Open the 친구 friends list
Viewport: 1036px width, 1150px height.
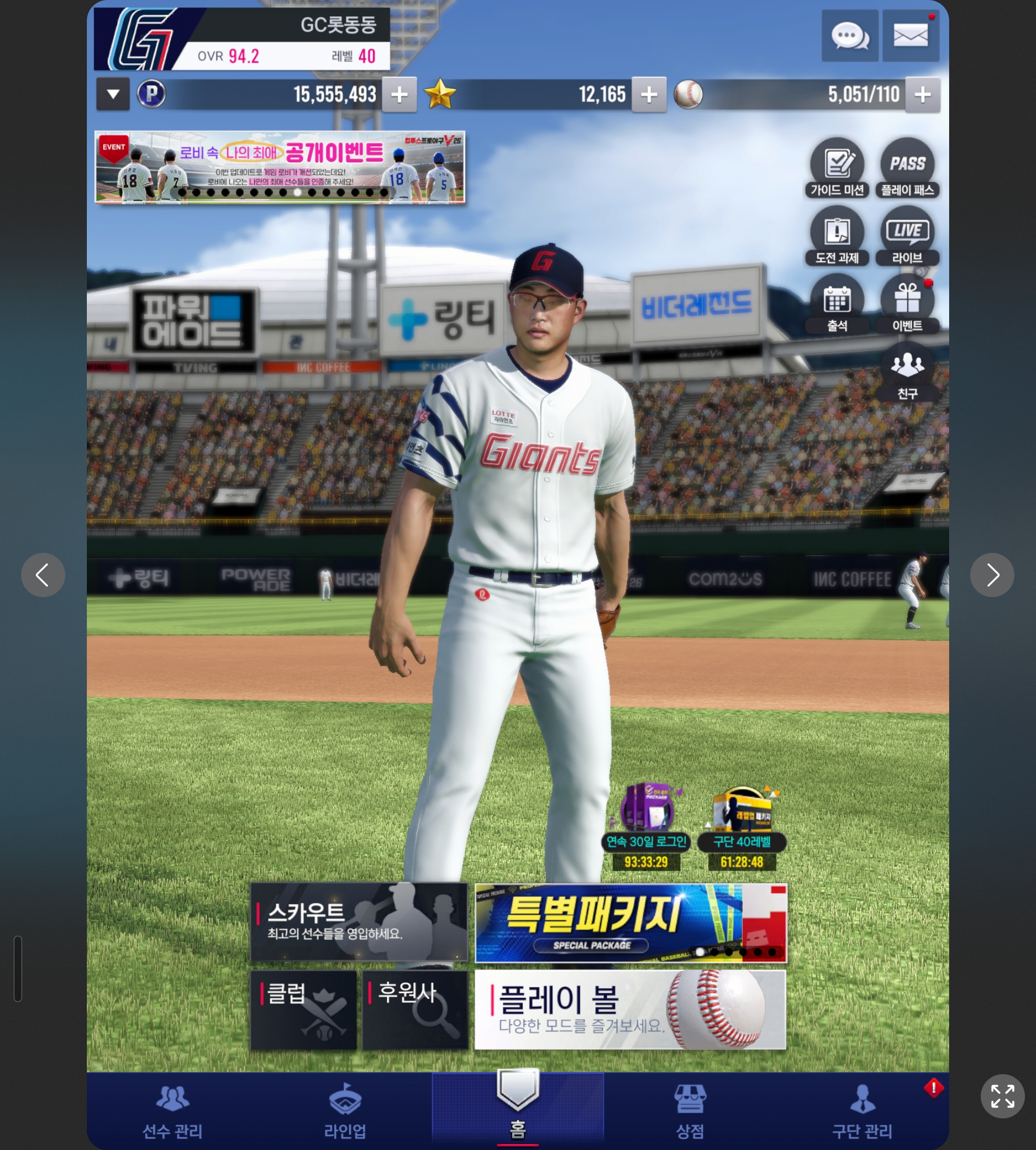[x=908, y=371]
